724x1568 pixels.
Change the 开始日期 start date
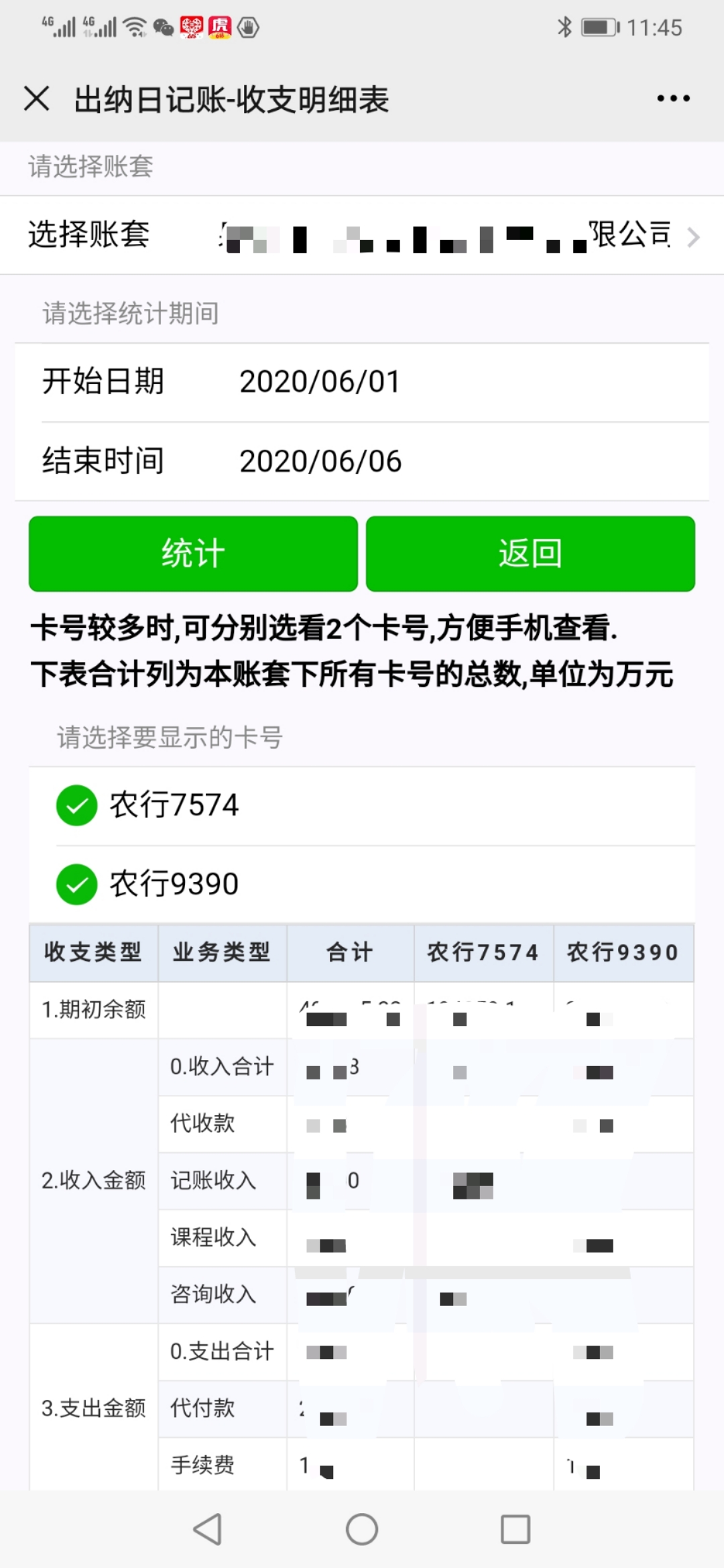coord(362,382)
